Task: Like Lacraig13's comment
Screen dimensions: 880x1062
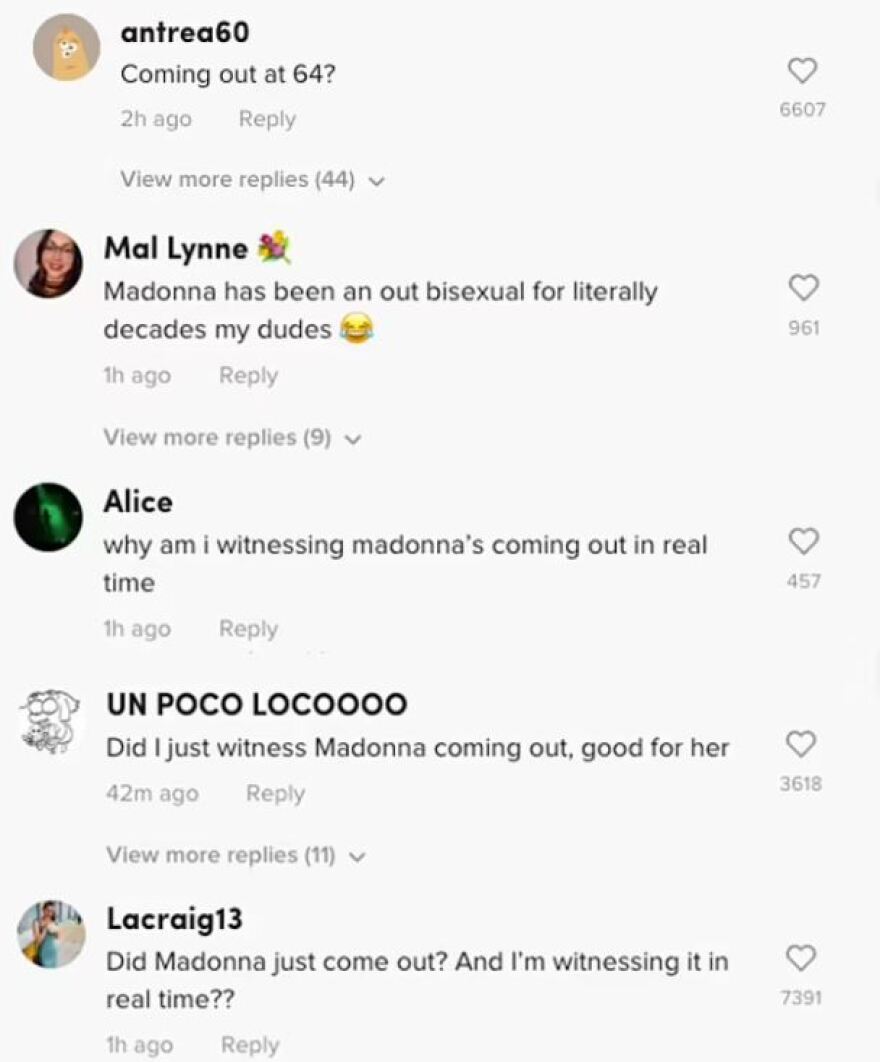Action: [802, 958]
